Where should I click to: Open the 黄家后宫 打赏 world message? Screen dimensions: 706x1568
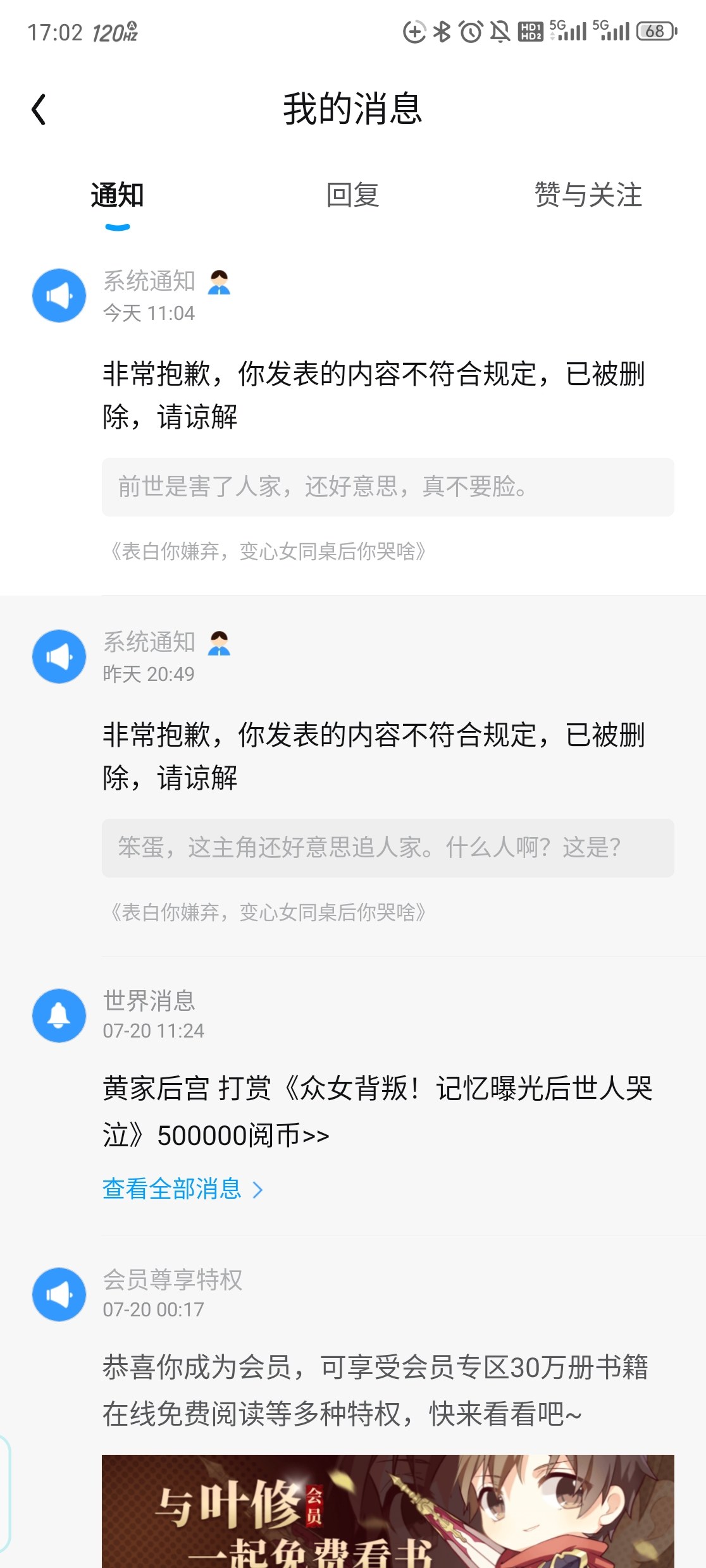[x=377, y=1112]
